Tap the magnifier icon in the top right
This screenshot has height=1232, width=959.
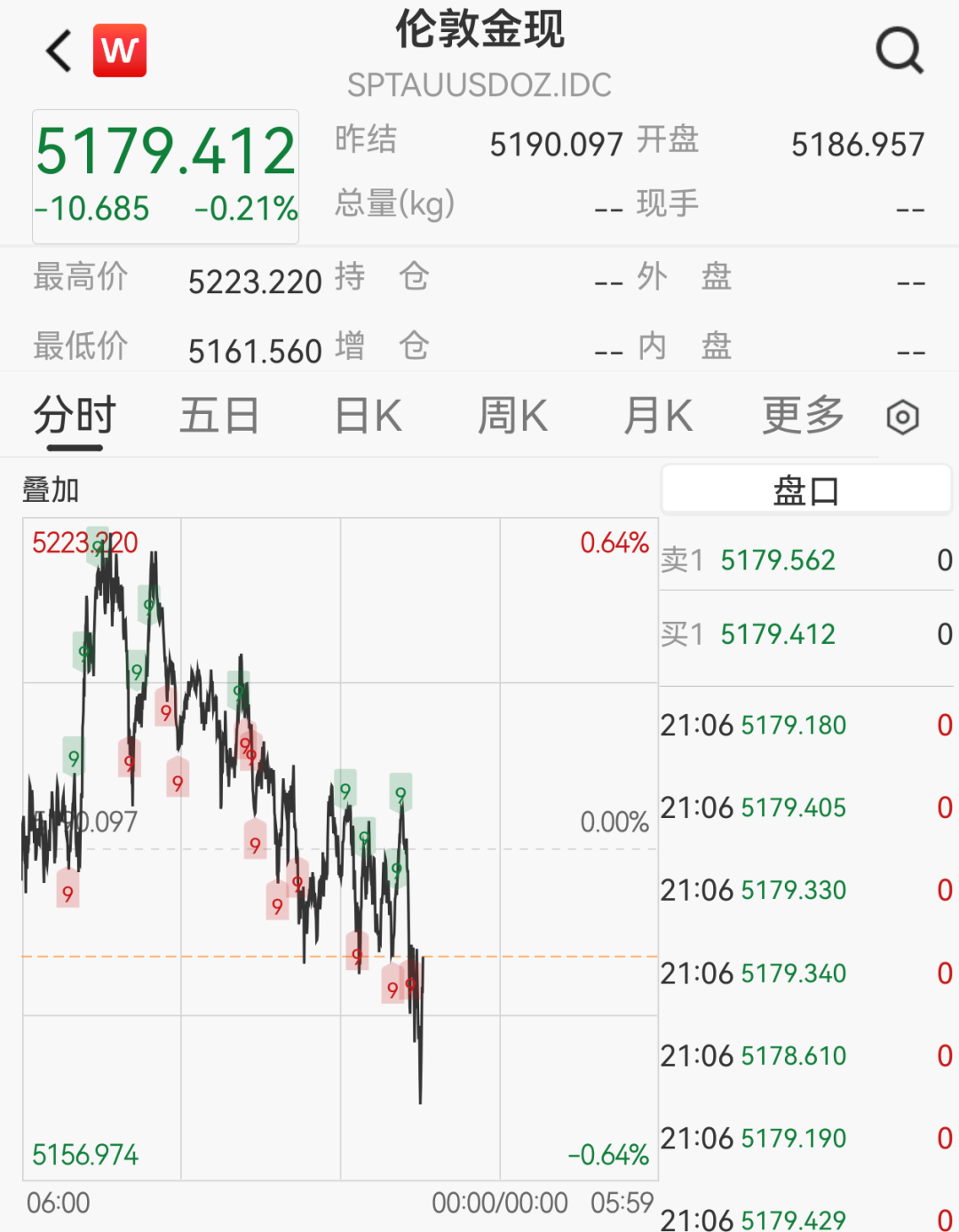pos(900,49)
